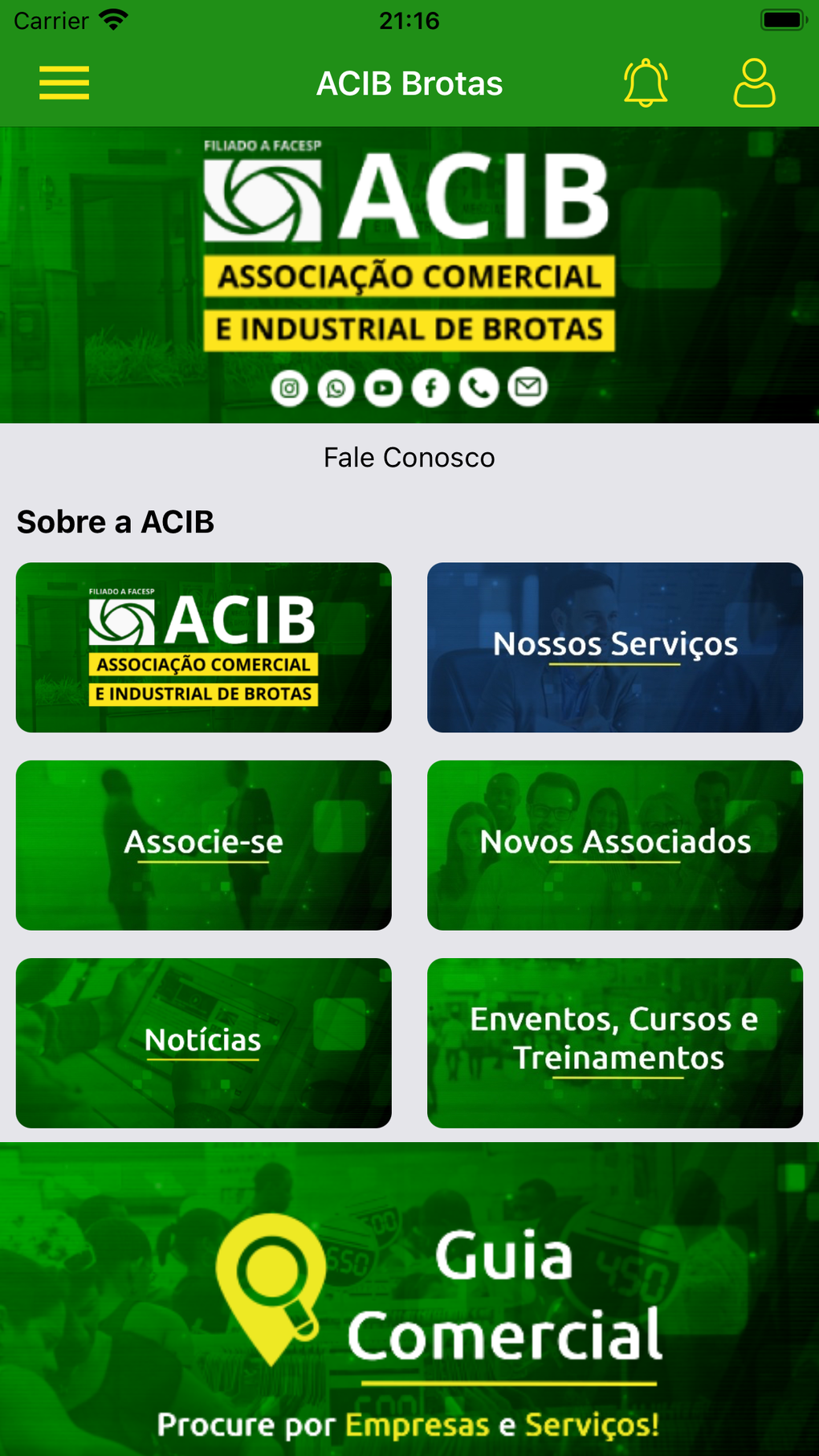Open Eventos, Cursos e Treinamentos
Viewport: 819px width, 1456px height.
[x=615, y=1042]
